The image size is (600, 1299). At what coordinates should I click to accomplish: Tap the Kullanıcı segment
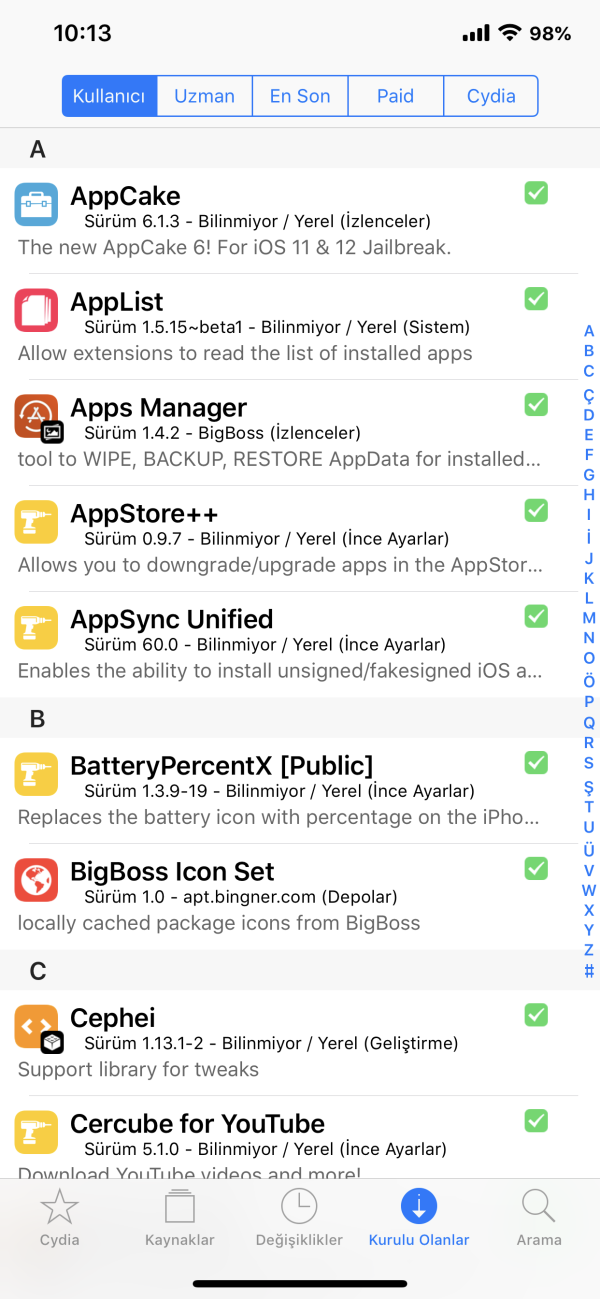(x=109, y=96)
